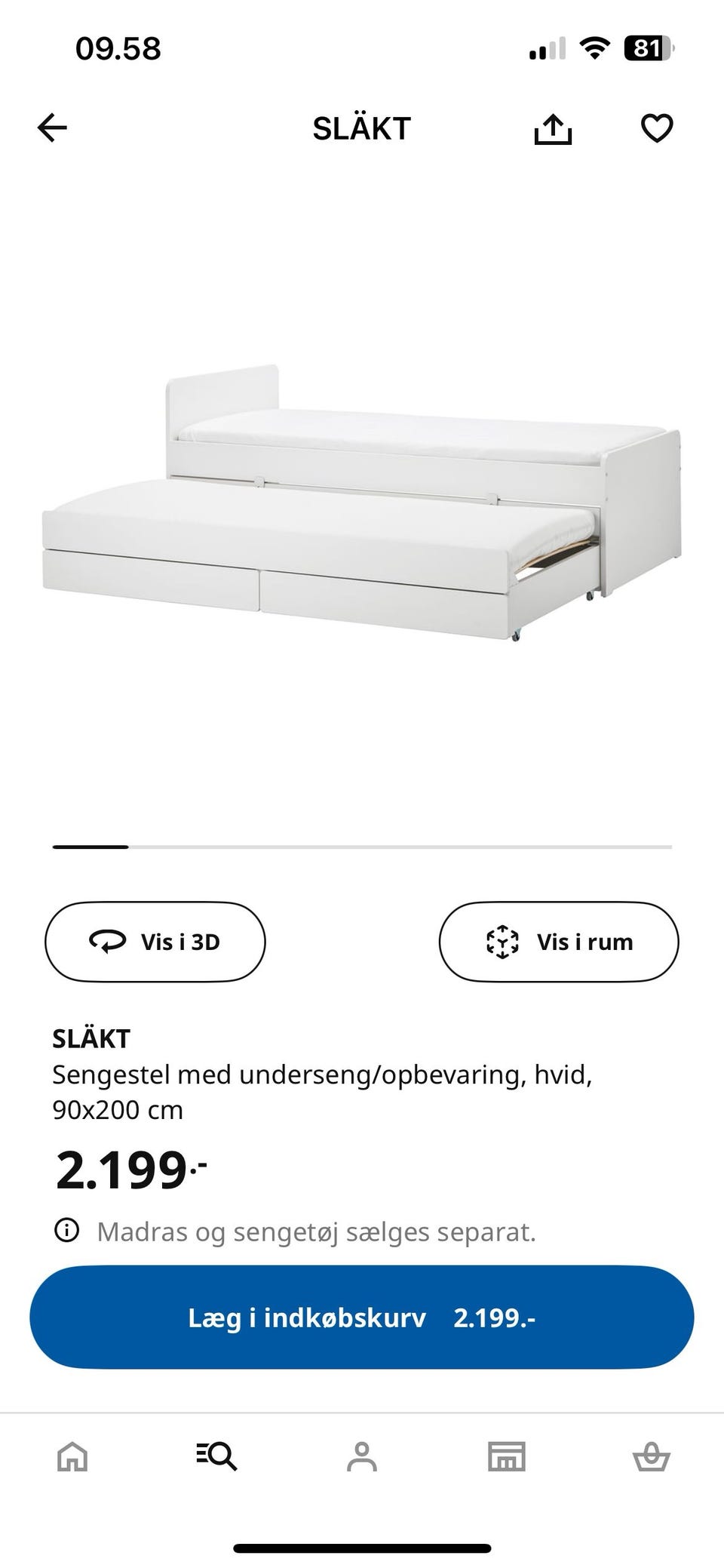Screen dimensions: 724x1568
Task: Share the SLÄKT product page
Action: point(554,128)
